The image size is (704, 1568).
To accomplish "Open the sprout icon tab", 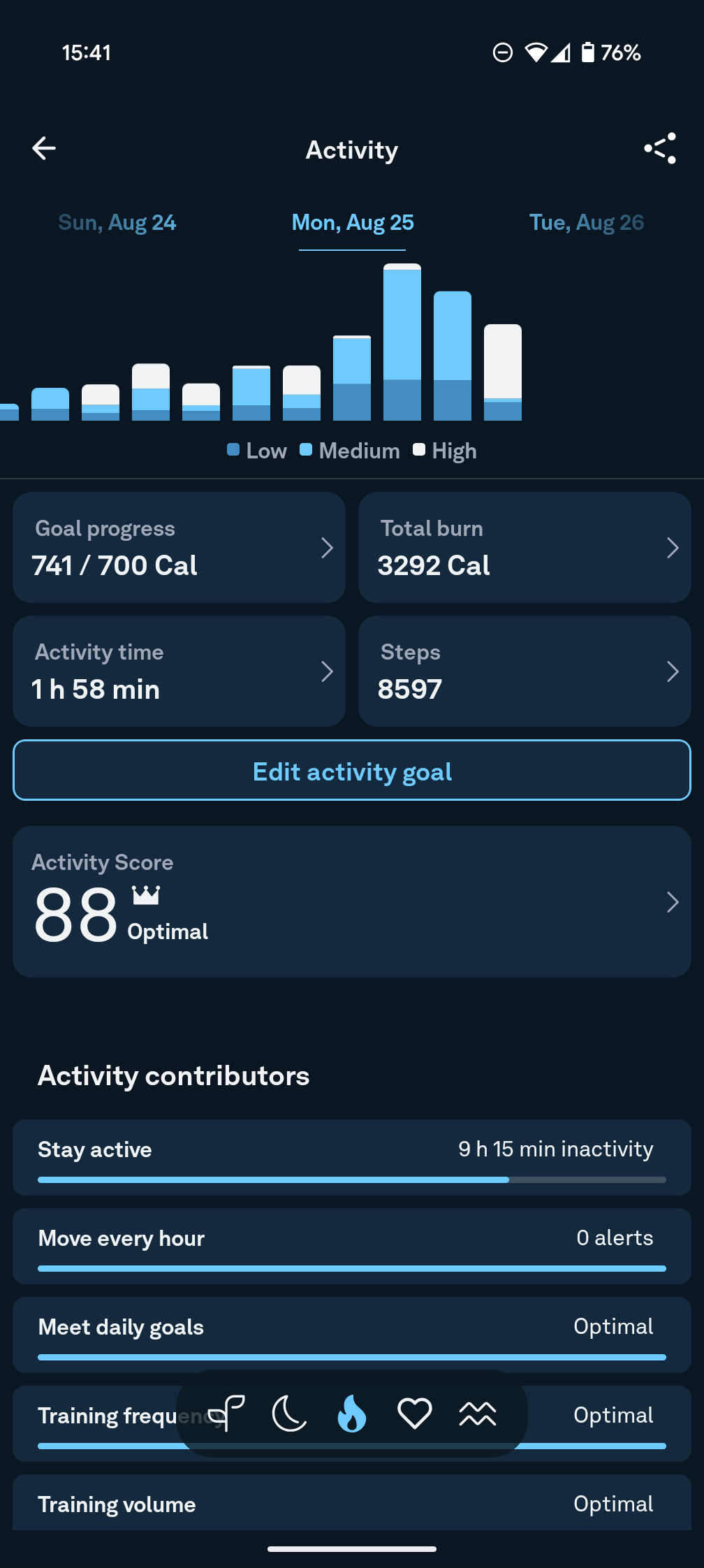I will click(x=226, y=1414).
